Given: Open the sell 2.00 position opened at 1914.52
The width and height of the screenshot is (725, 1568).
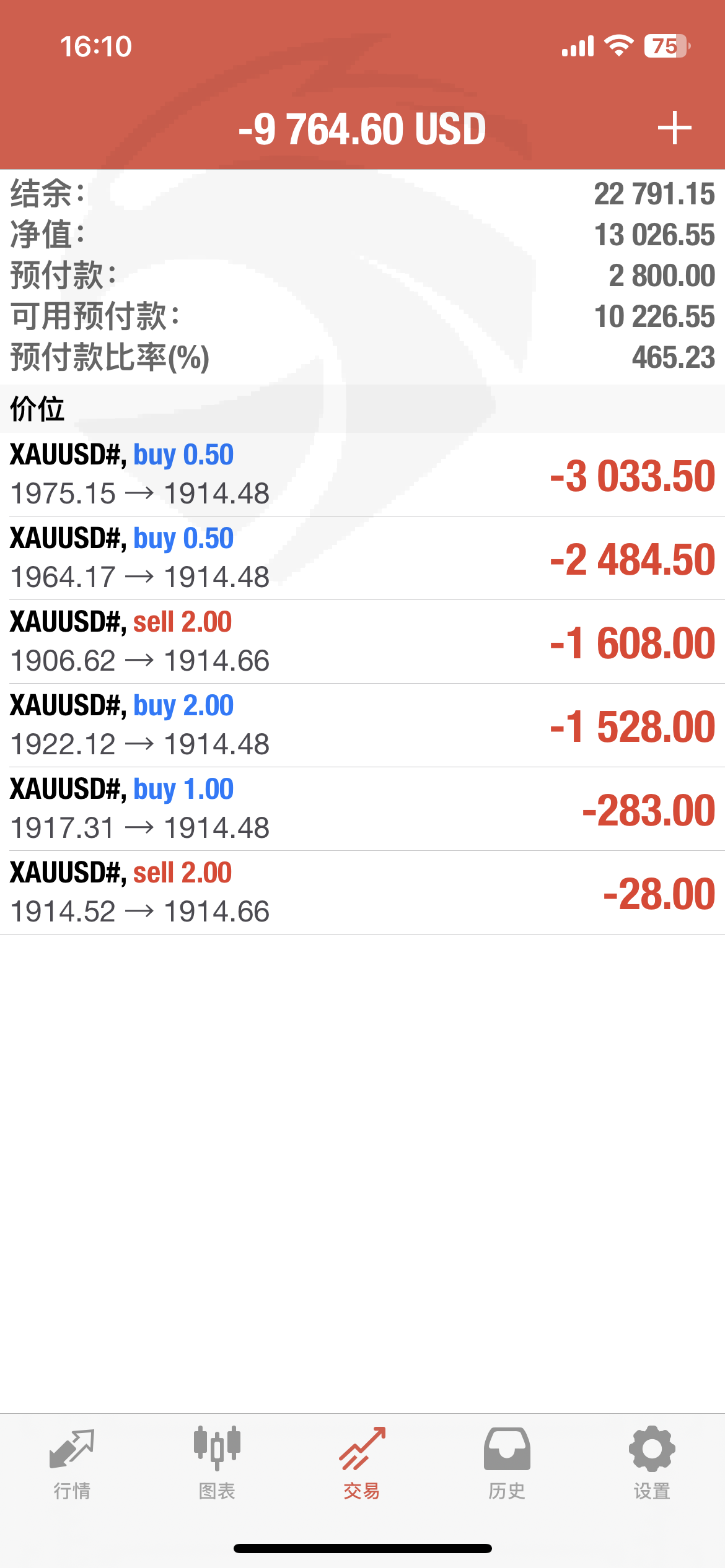Looking at the screenshot, I should coord(362,893).
